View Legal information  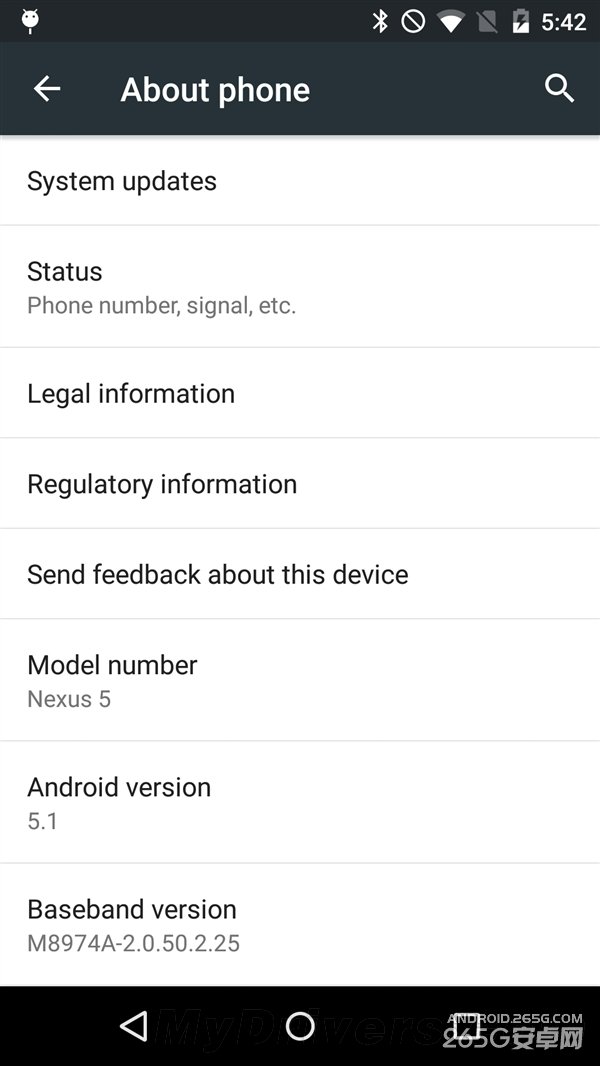[x=300, y=393]
